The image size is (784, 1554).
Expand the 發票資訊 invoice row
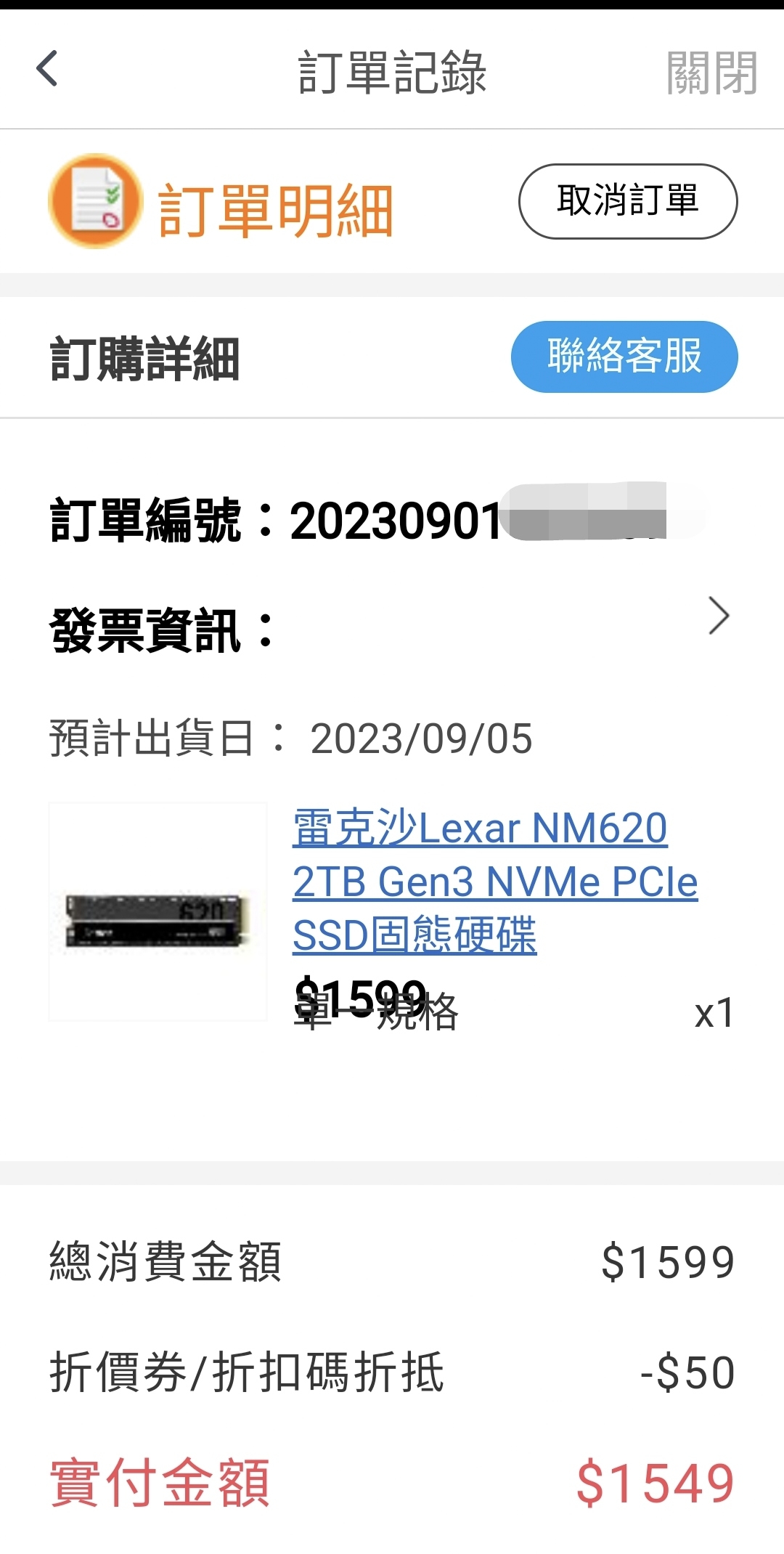(x=717, y=617)
